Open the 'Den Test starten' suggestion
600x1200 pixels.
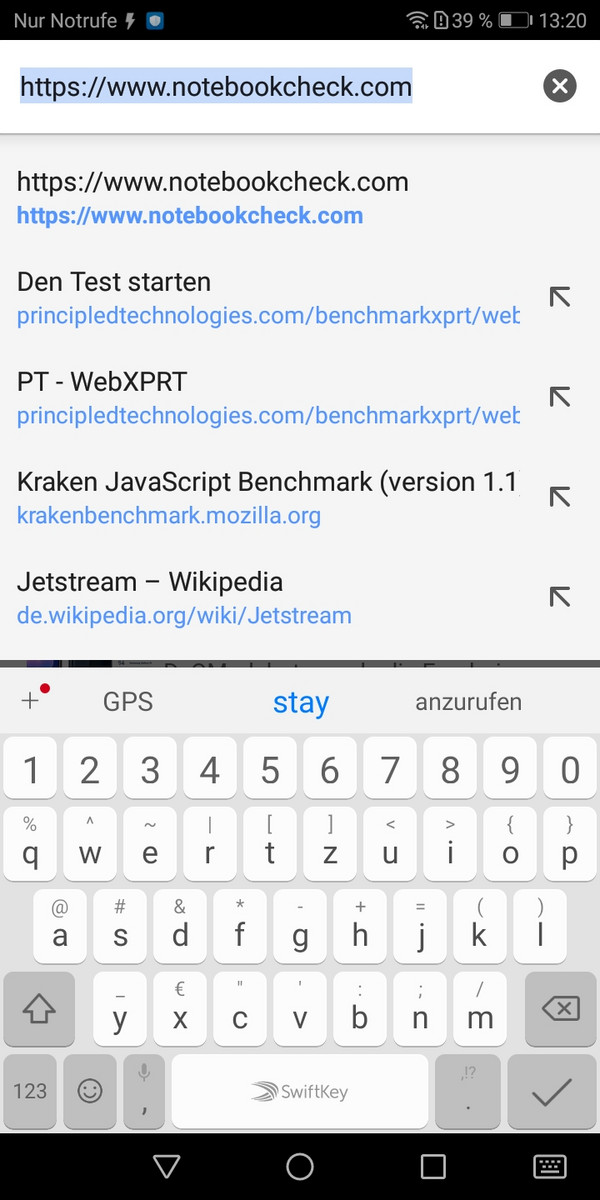pyautogui.click(x=268, y=298)
